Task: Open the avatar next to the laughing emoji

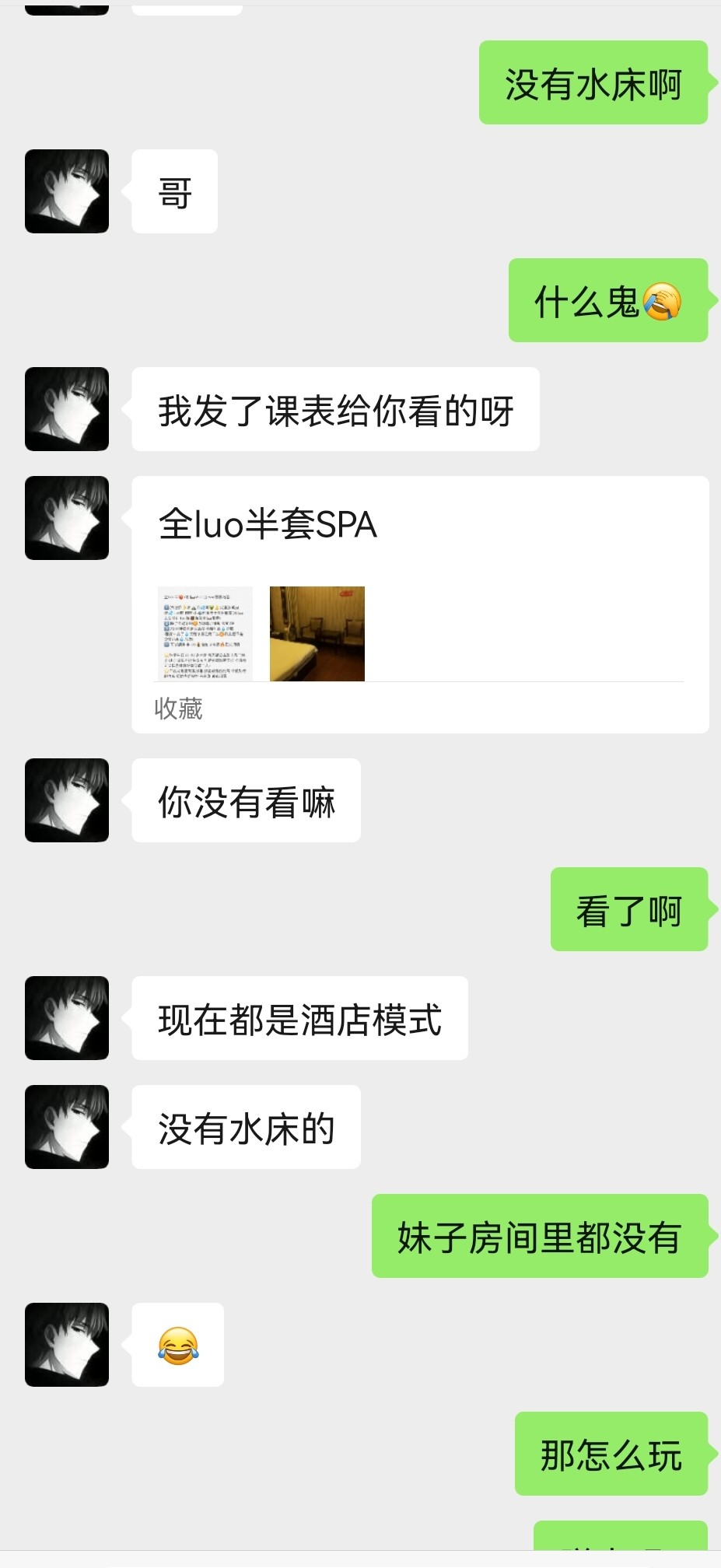Action: [67, 1345]
